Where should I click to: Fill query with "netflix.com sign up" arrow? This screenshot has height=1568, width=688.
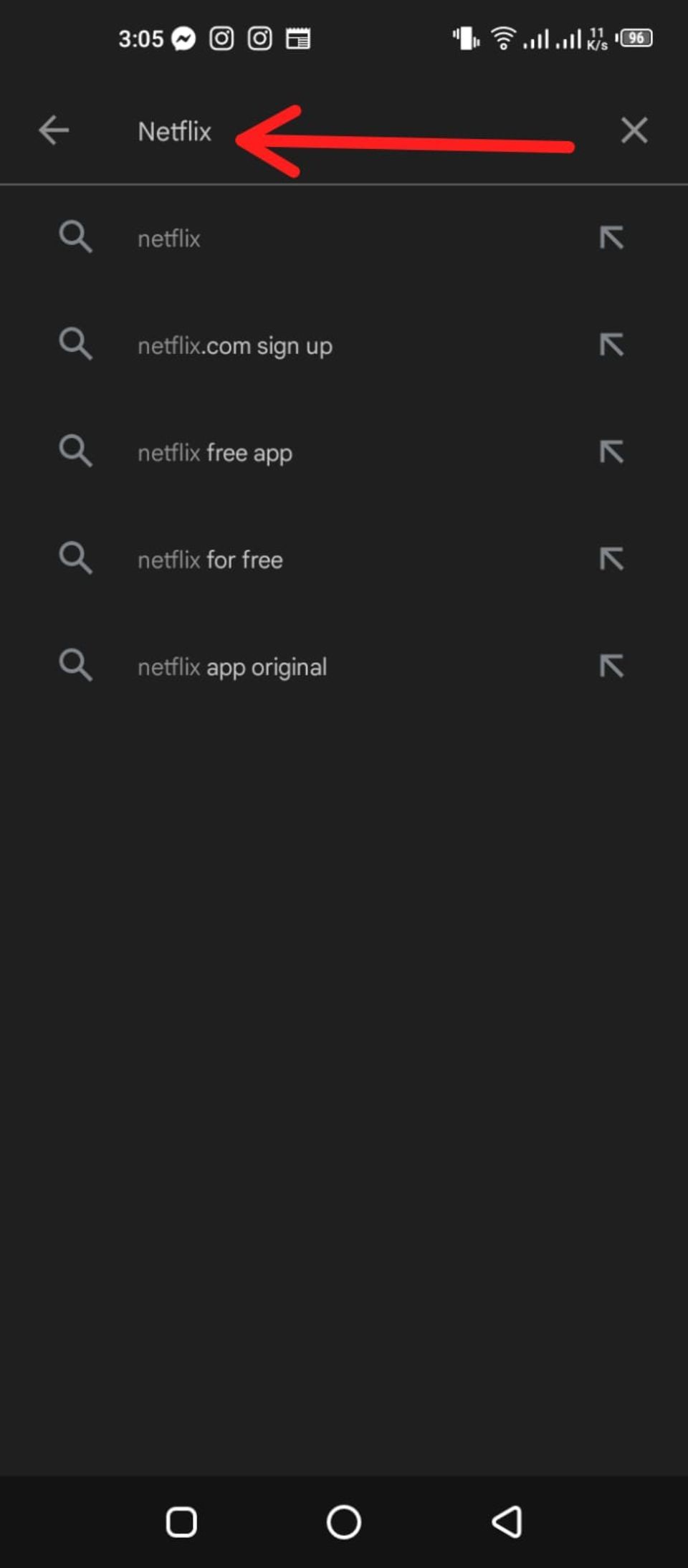pyautogui.click(x=611, y=345)
